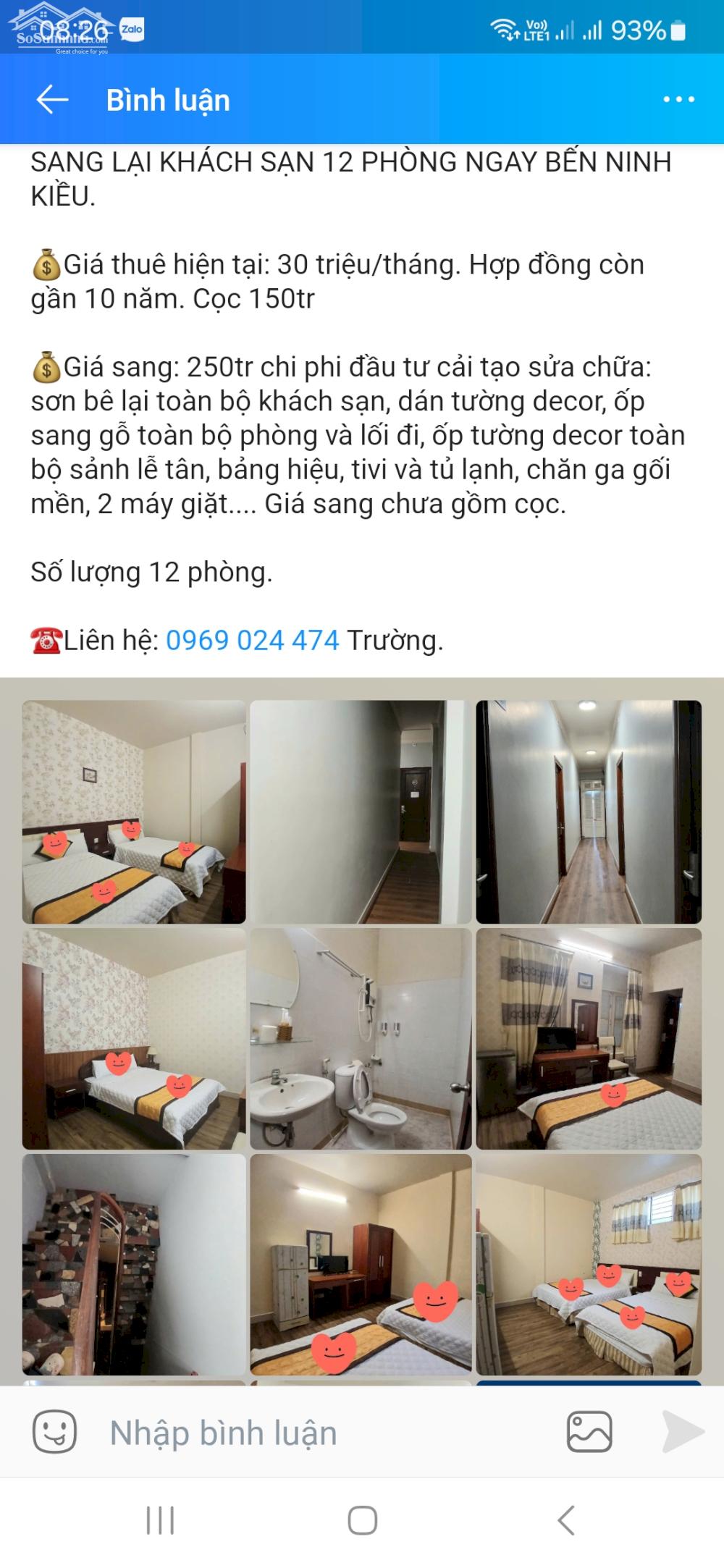Tap the Nhập bình luận comment field
The height and width of the screenshot is (1568, 724).
(326, 1433)
